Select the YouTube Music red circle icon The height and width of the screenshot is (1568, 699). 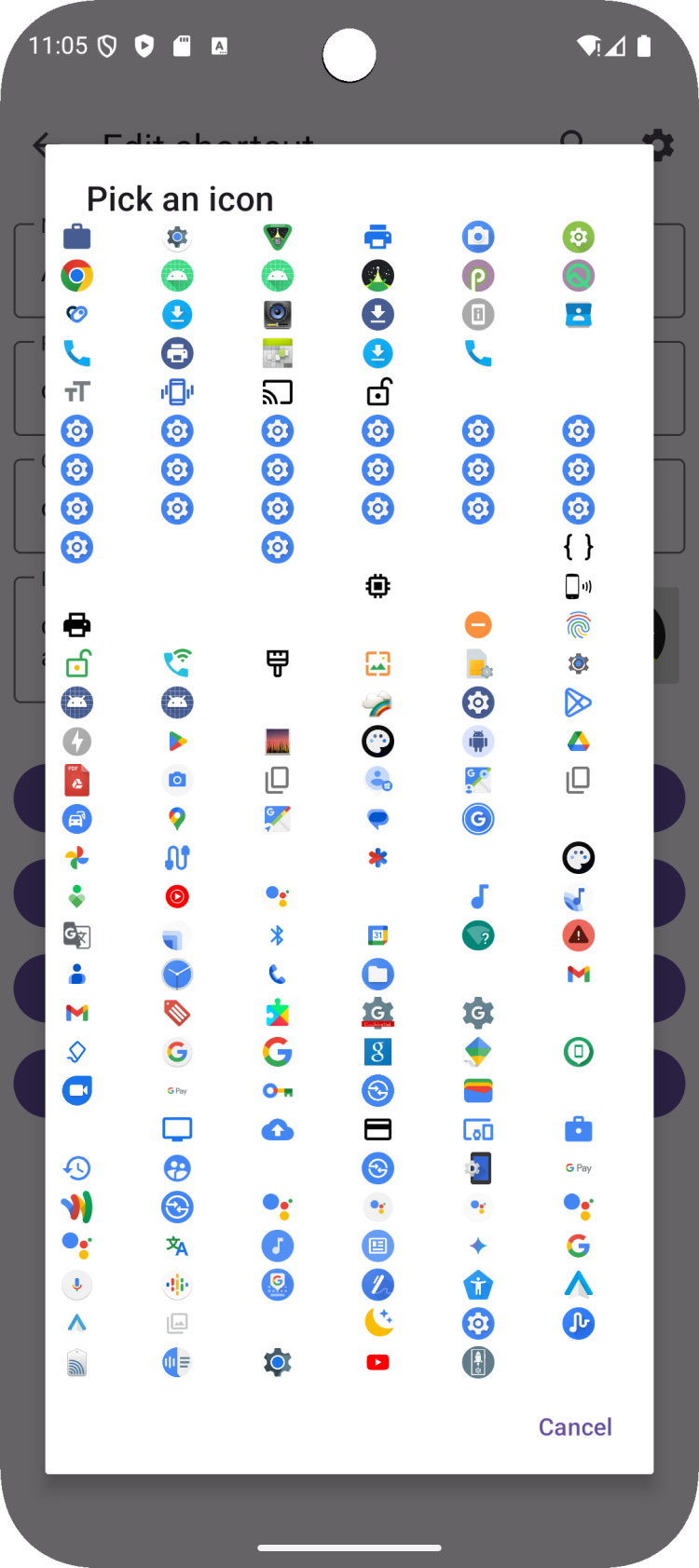coord(177,896)
